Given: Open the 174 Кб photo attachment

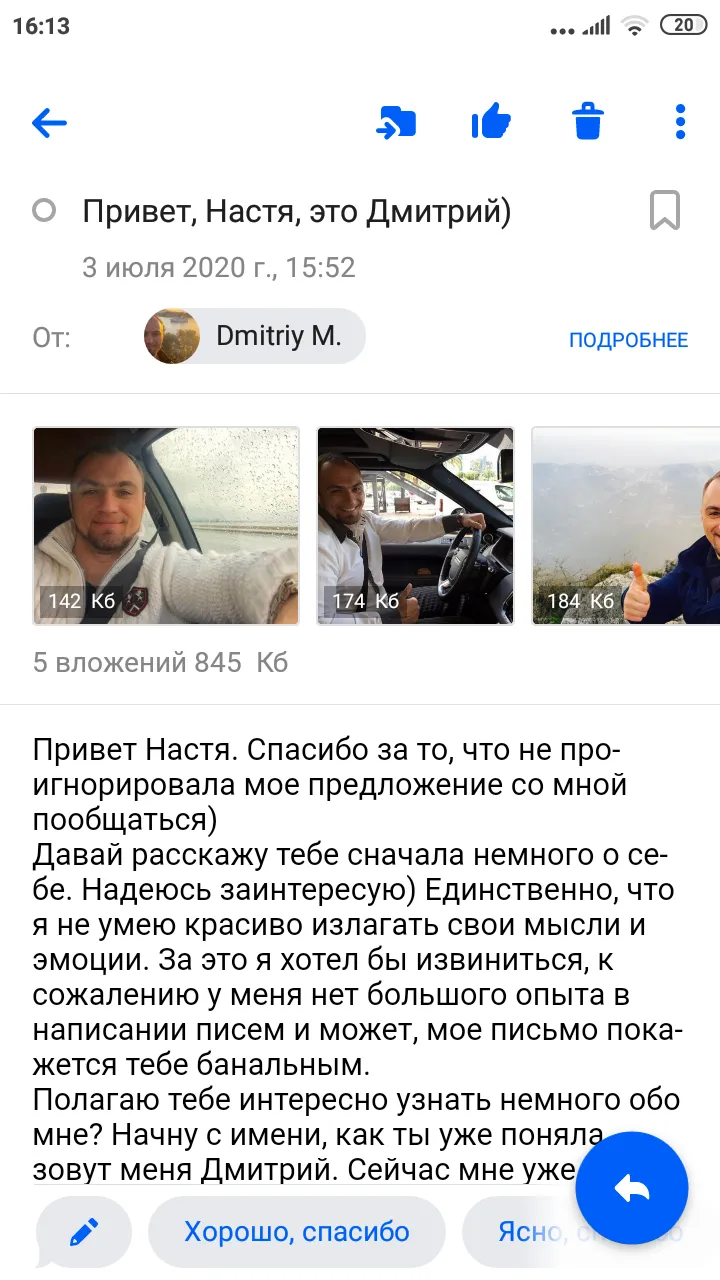Looking at the screenshot, I should pos(415,526).
